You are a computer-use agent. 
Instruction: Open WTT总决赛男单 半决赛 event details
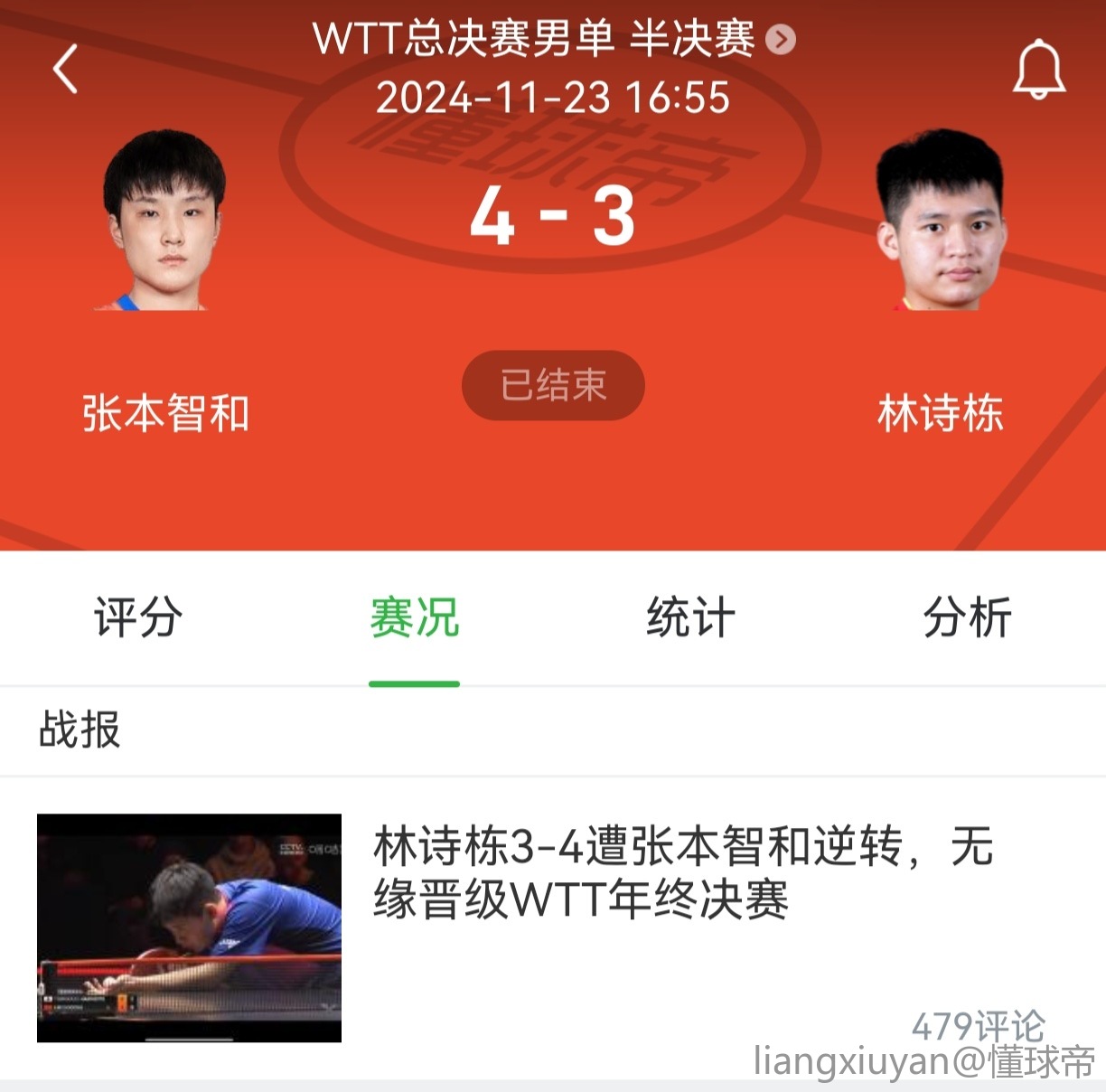point(553,40)
